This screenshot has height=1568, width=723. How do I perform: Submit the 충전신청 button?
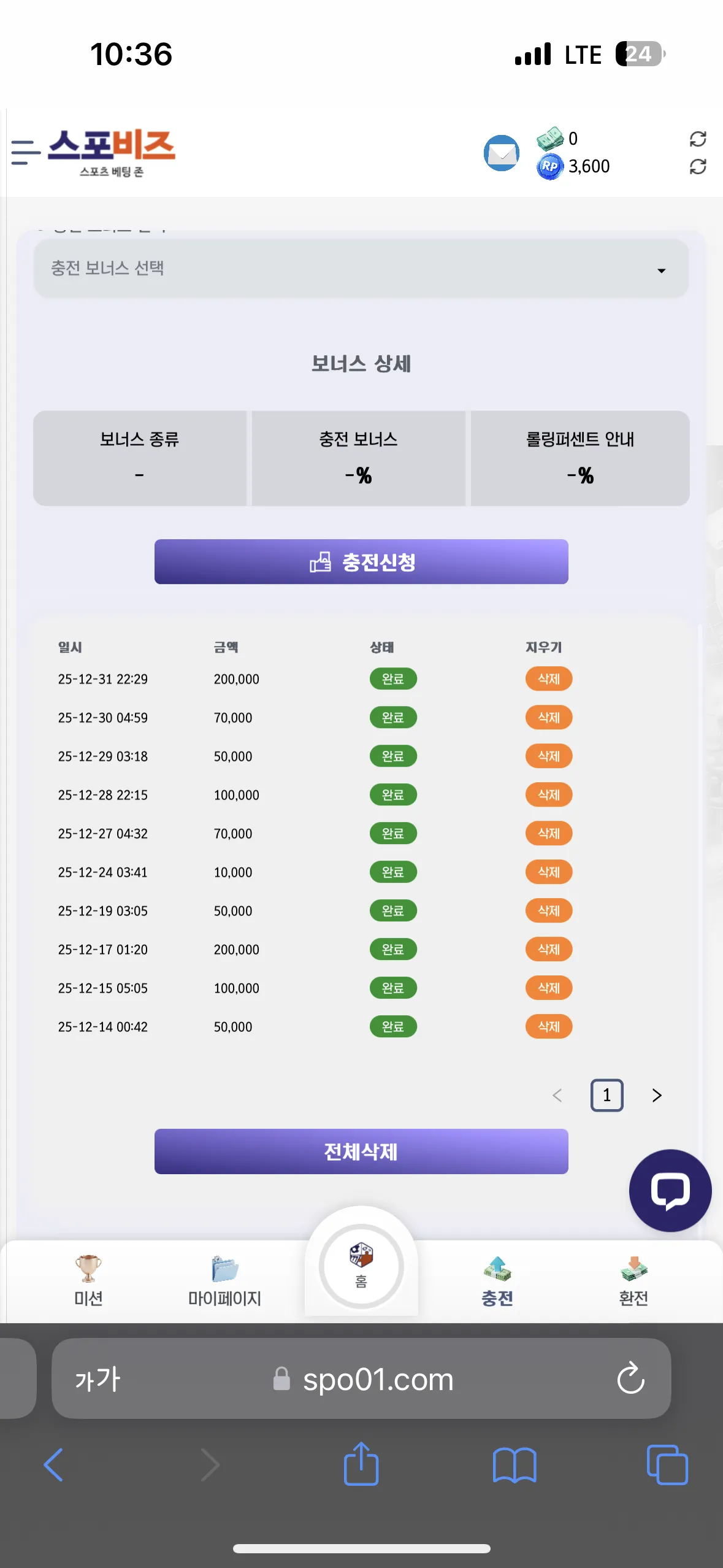361,562
